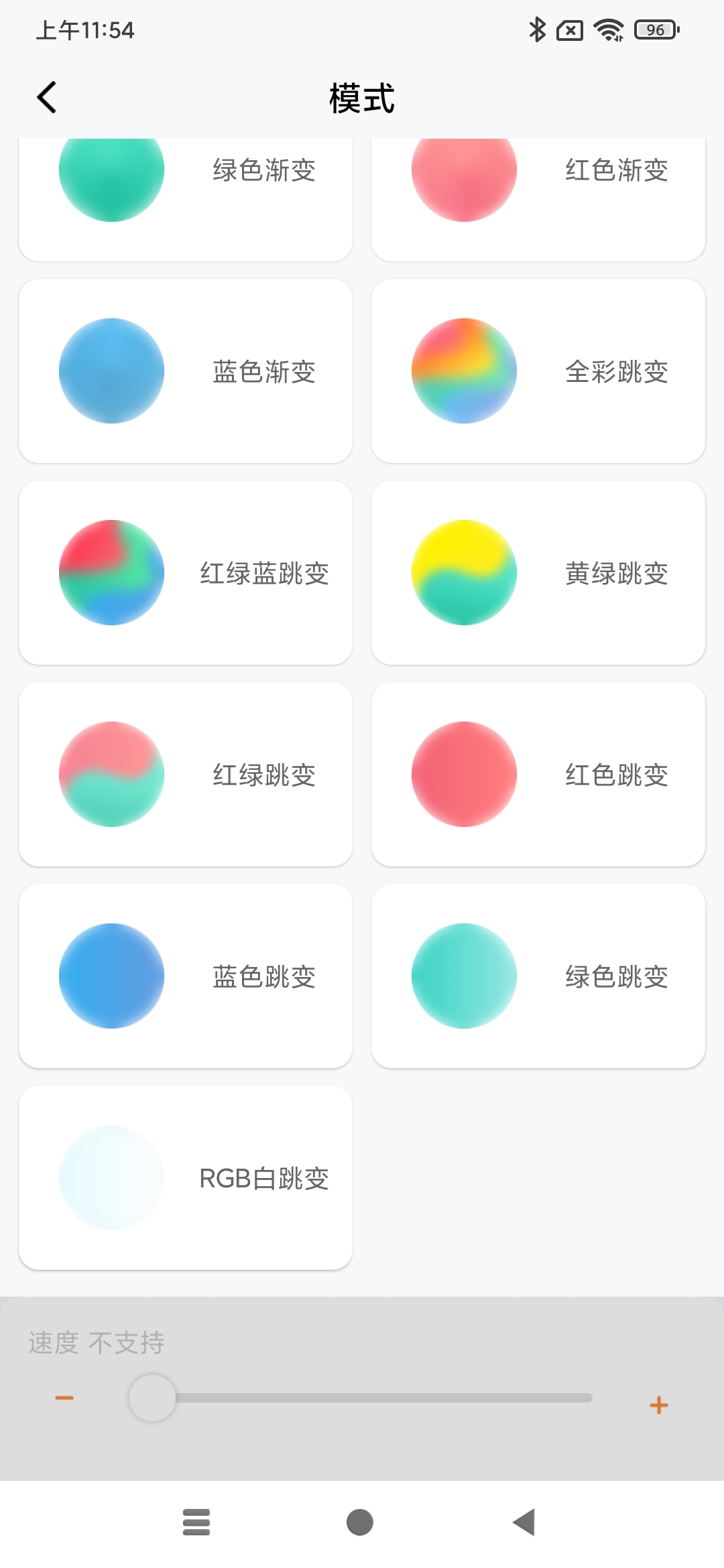This screenshot has height=1568, width=724.
Task: Tap the Wi-Fi status bar icon
Action: (x=607, y=29)
